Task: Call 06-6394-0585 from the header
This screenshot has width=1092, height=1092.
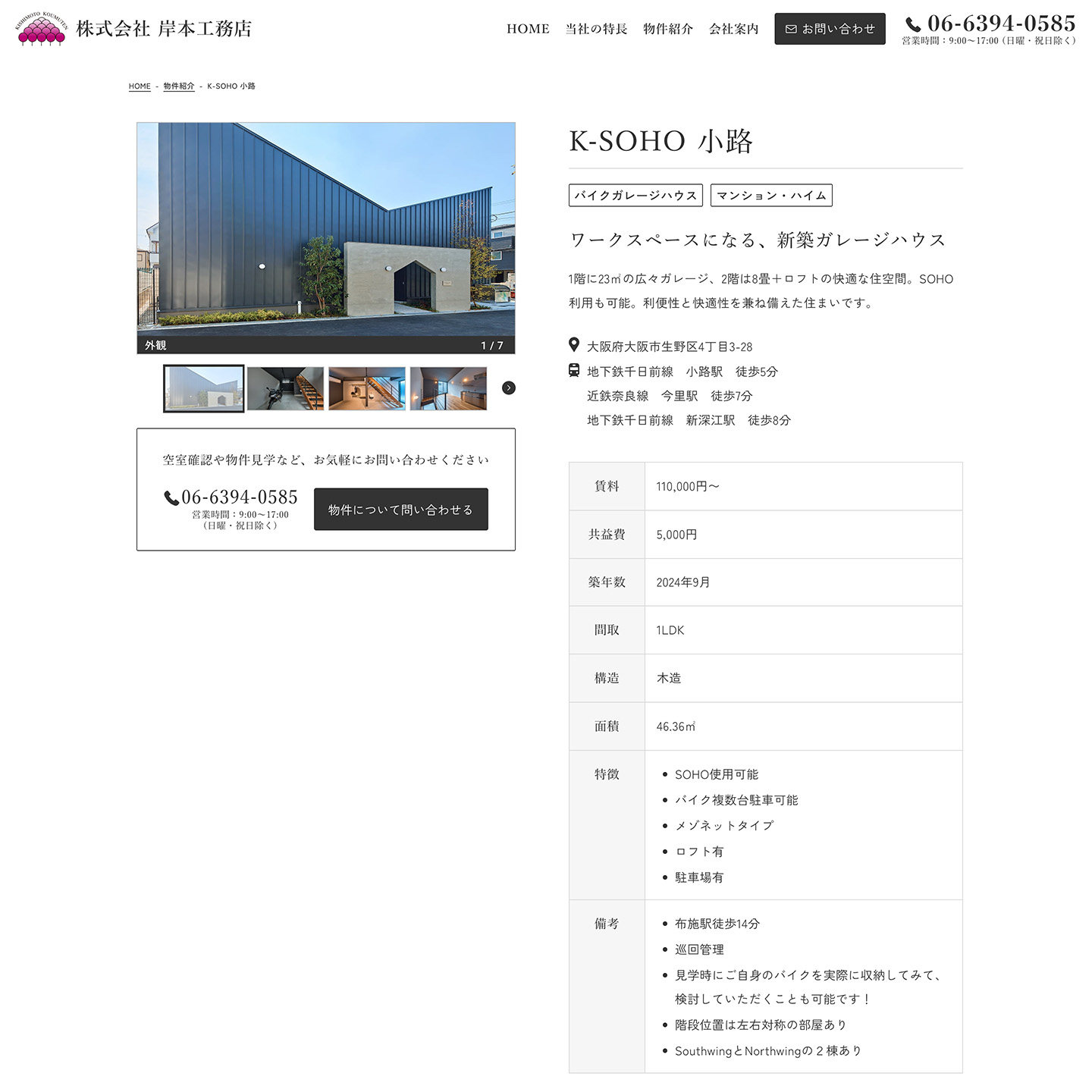Action: coord(990,24)
